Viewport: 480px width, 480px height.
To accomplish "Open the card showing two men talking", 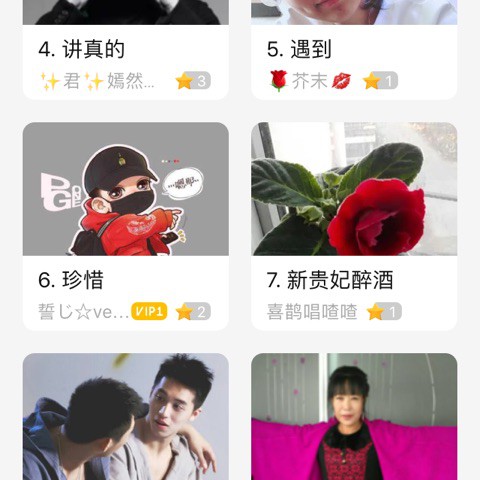I will tap(126, 417).
